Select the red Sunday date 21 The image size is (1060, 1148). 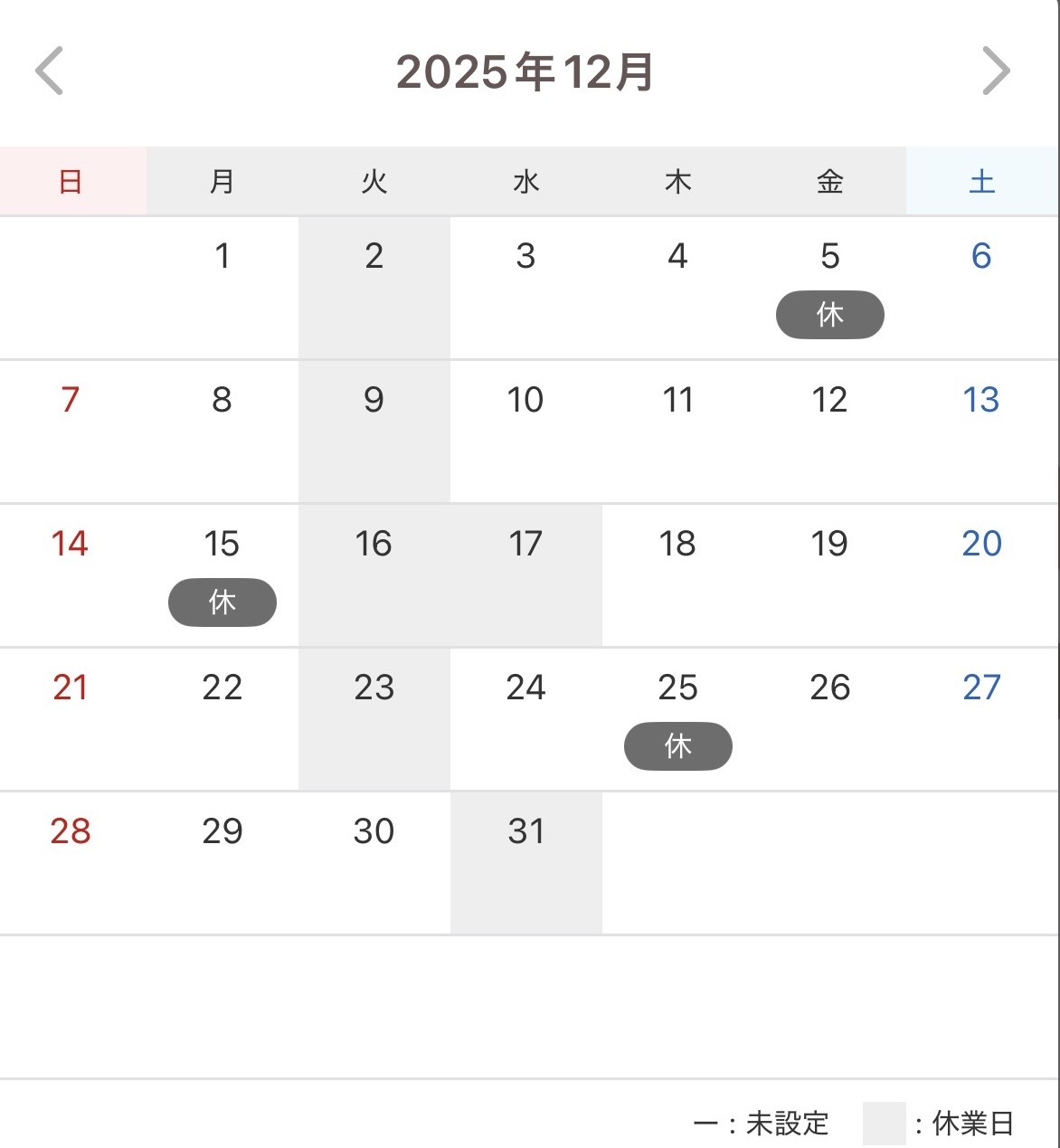70,687
